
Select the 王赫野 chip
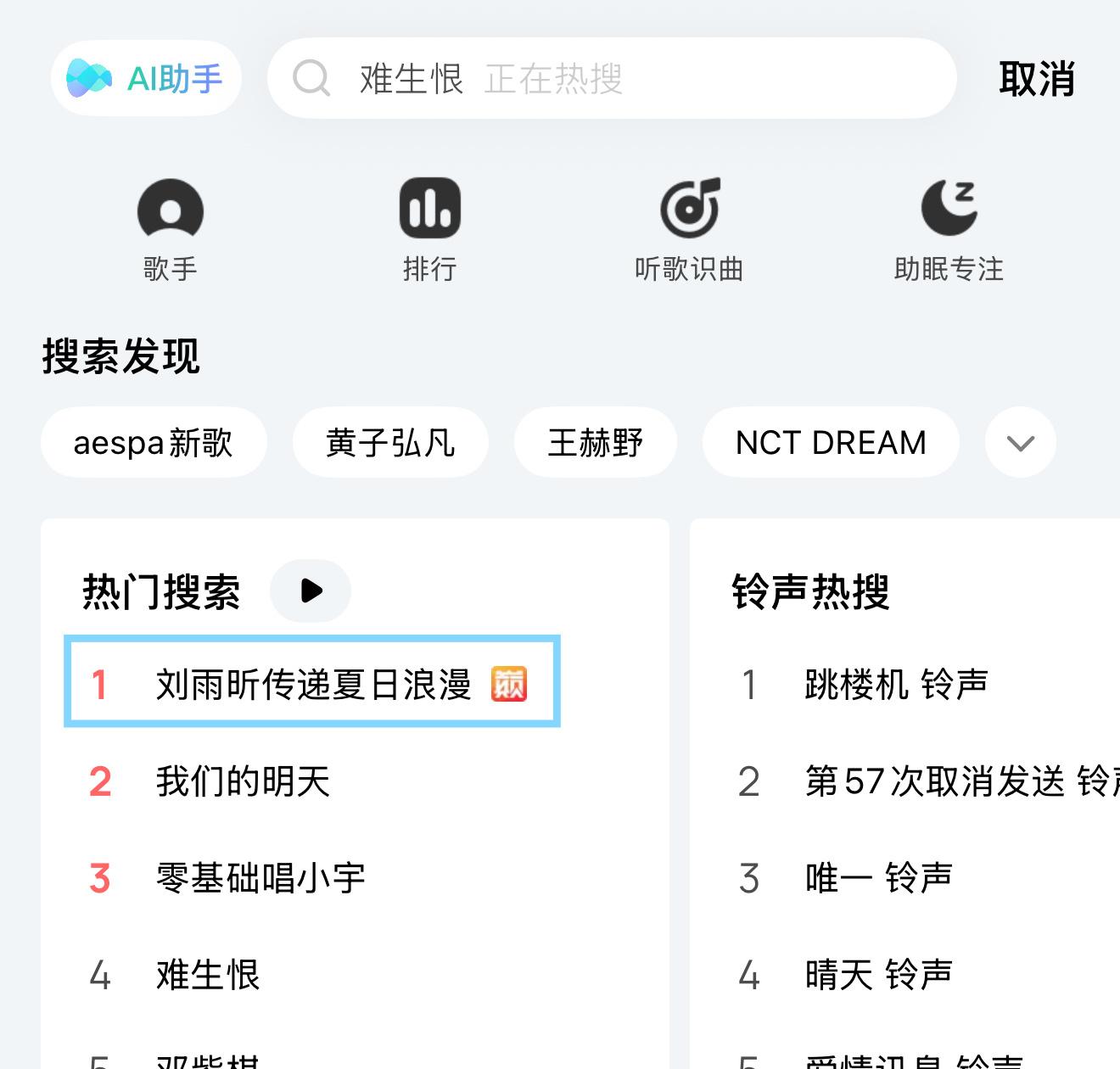[595, 443]
